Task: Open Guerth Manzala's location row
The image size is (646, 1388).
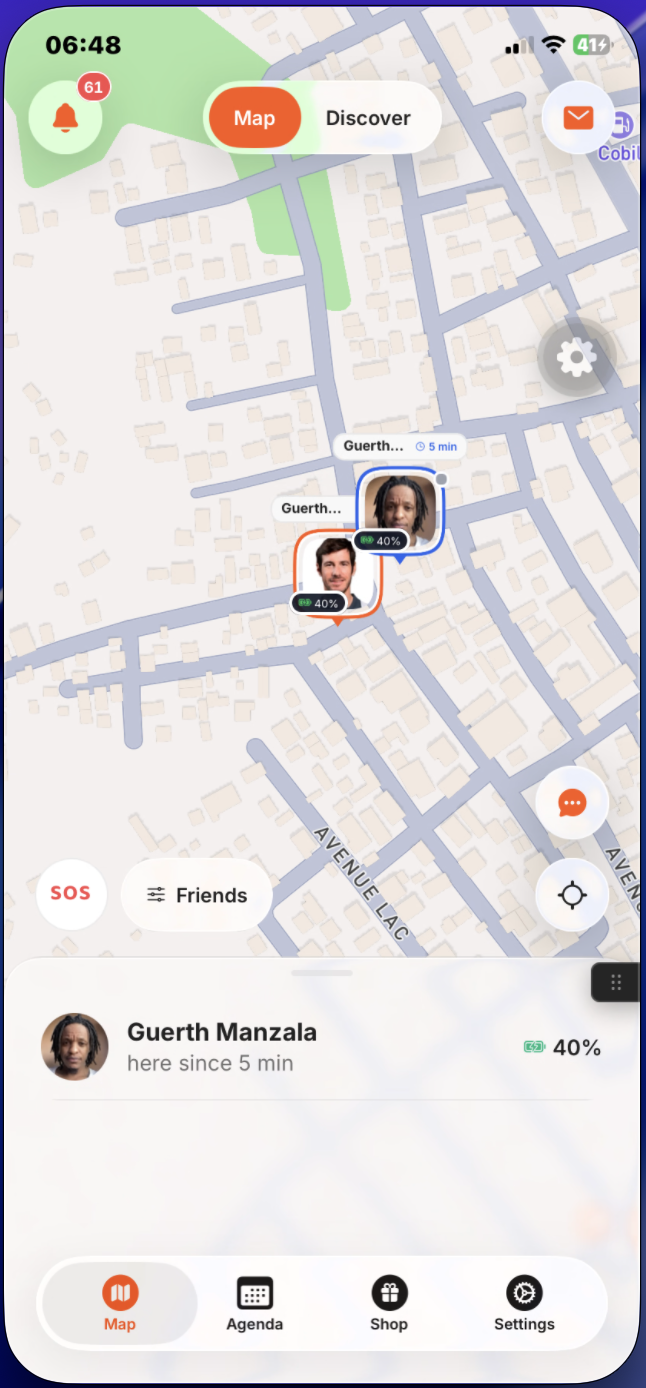Action: (322, 1047)
